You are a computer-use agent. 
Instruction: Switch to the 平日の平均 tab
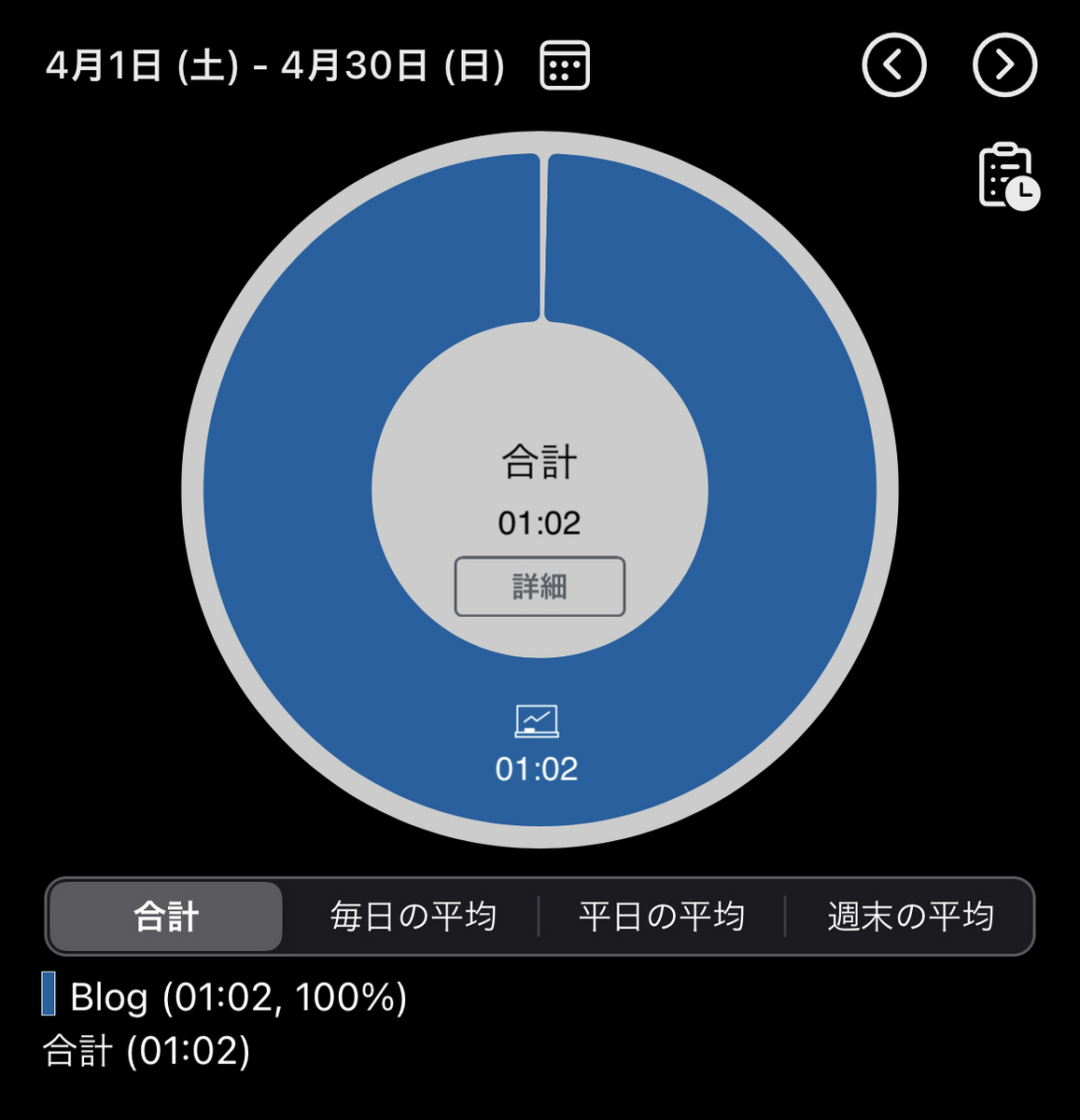662,917
